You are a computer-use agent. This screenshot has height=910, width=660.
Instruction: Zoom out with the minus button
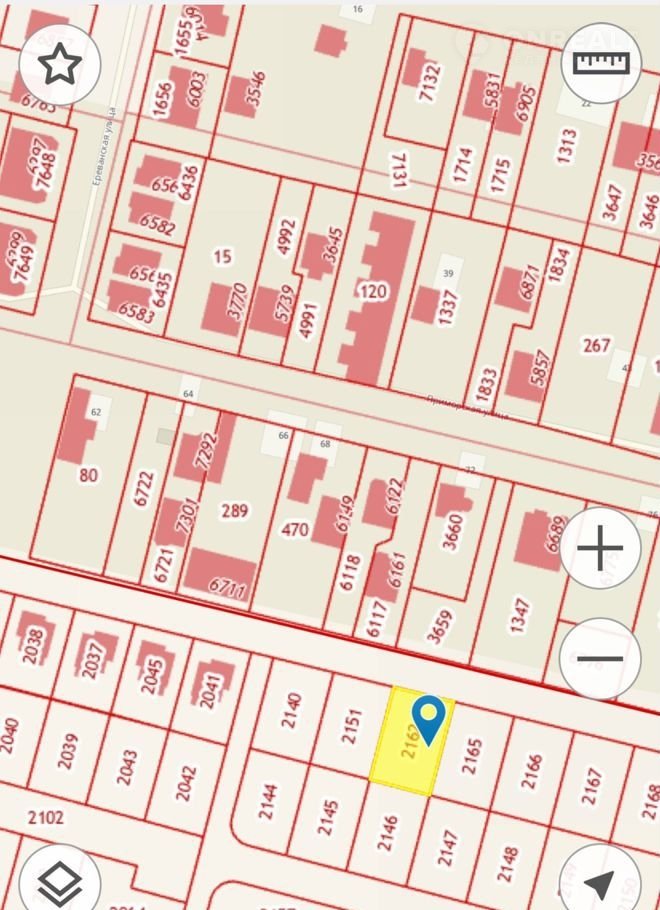pyautogui.click(x=601, y=659)
